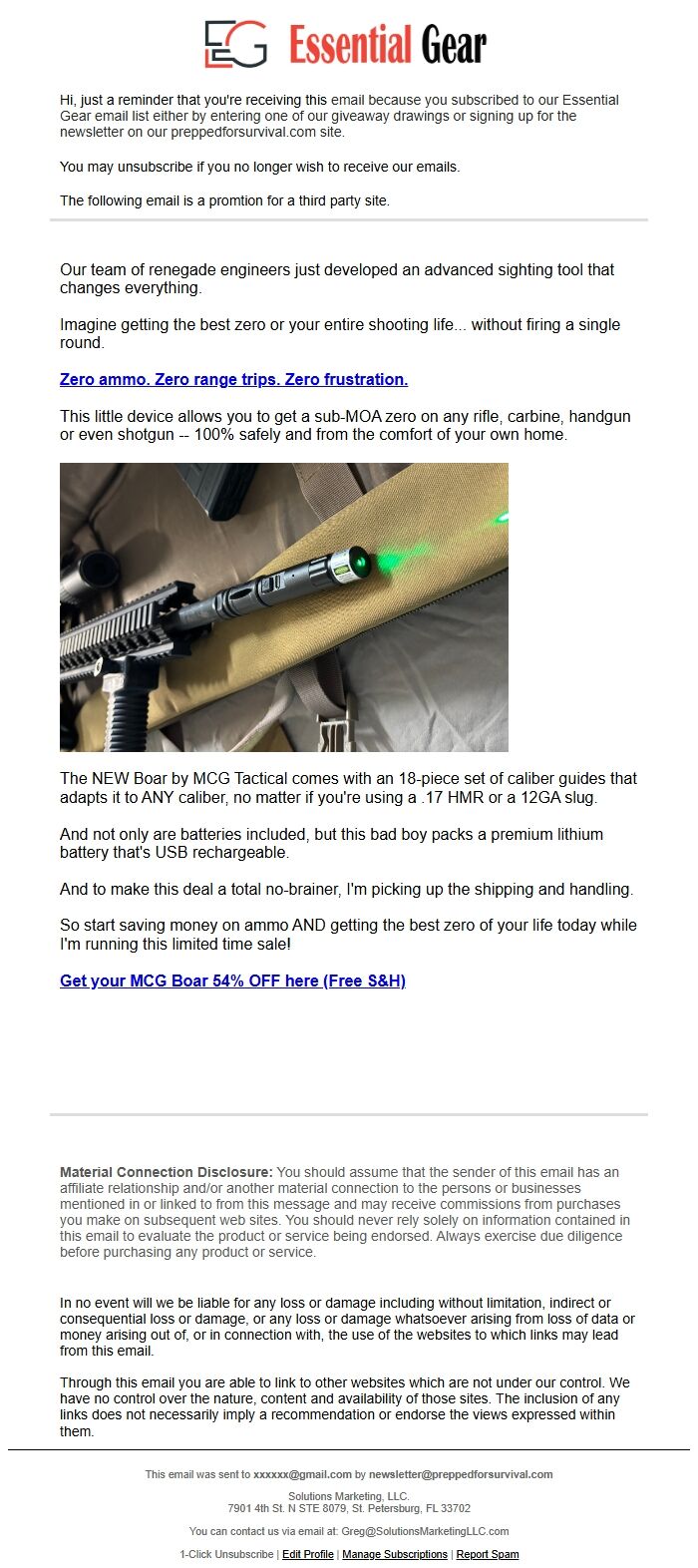Tap the 1-Click Unsubscribe link
The height and width of the screenshot is (1568, 698).
[226, 1554]
